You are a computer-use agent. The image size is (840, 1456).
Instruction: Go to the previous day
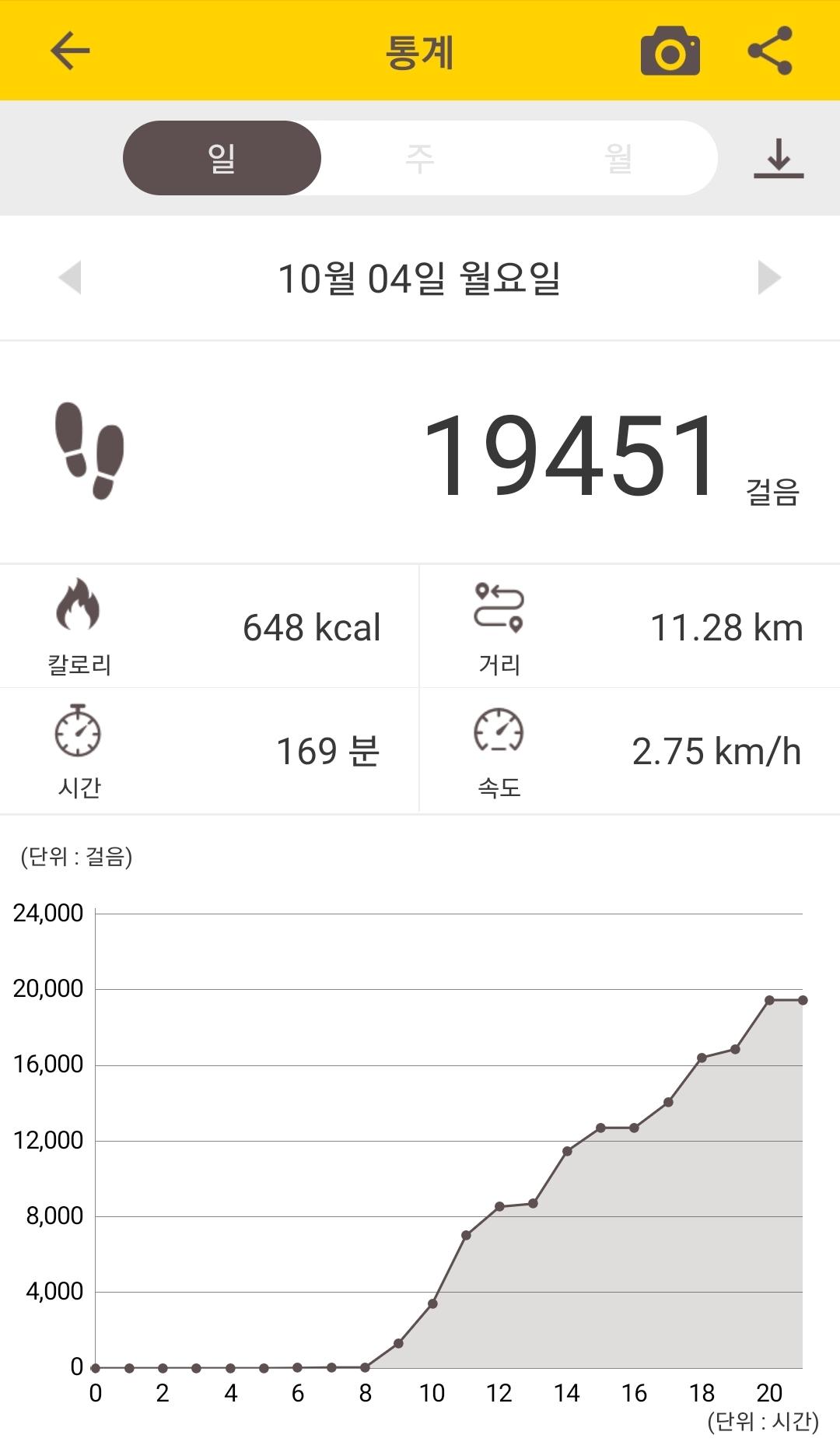70,278
